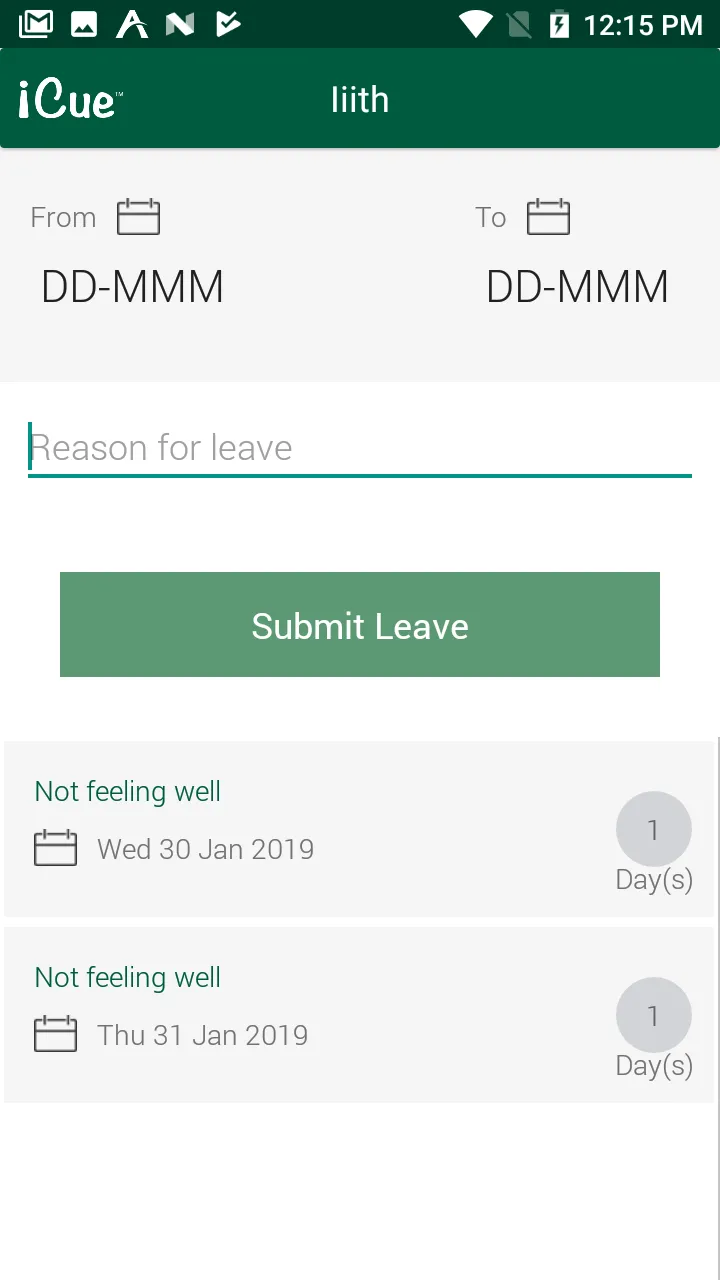Tap the iCue logo in the header
720x1280 pixels.
click(x=65, y=99)
